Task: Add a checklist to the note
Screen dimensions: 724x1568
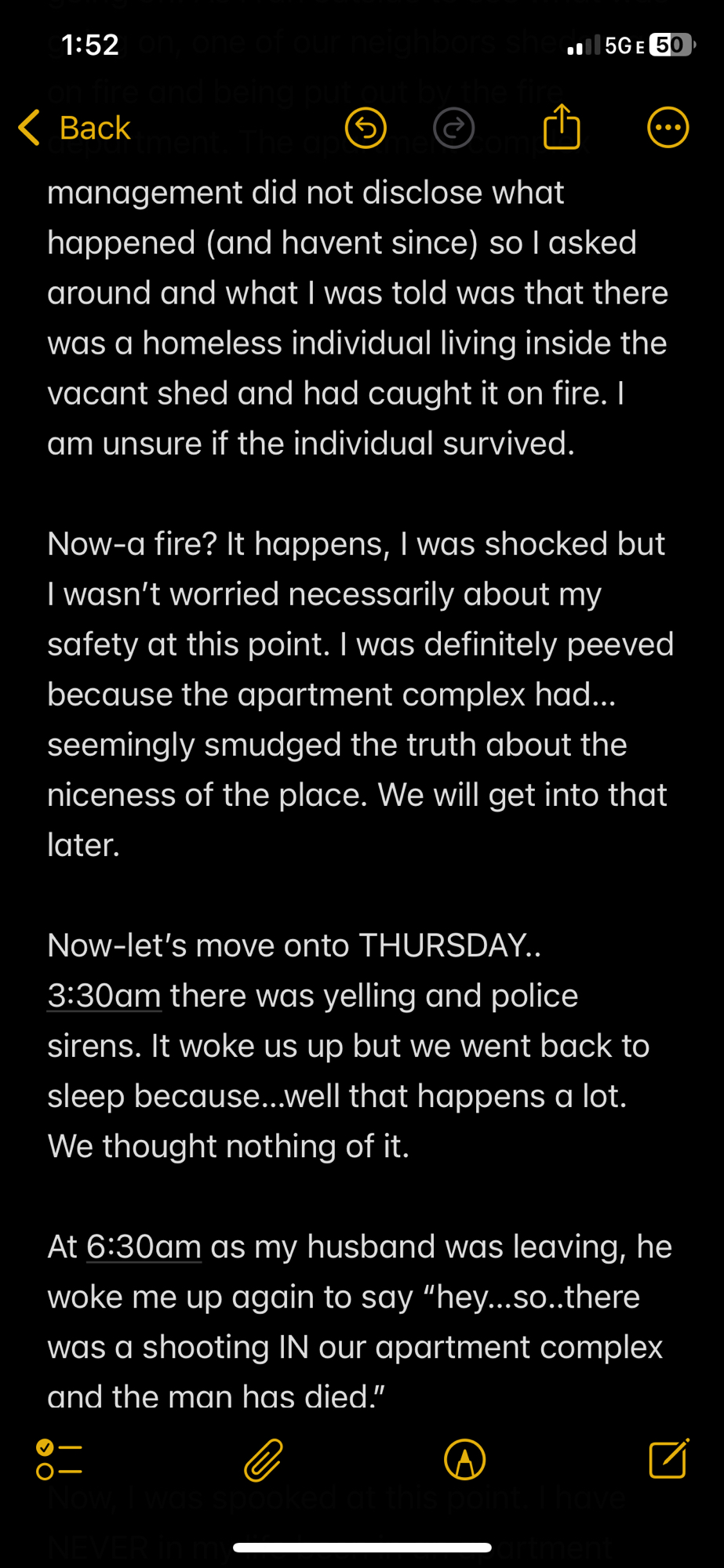Action: pyautogui.click(x=59, y=1459)
